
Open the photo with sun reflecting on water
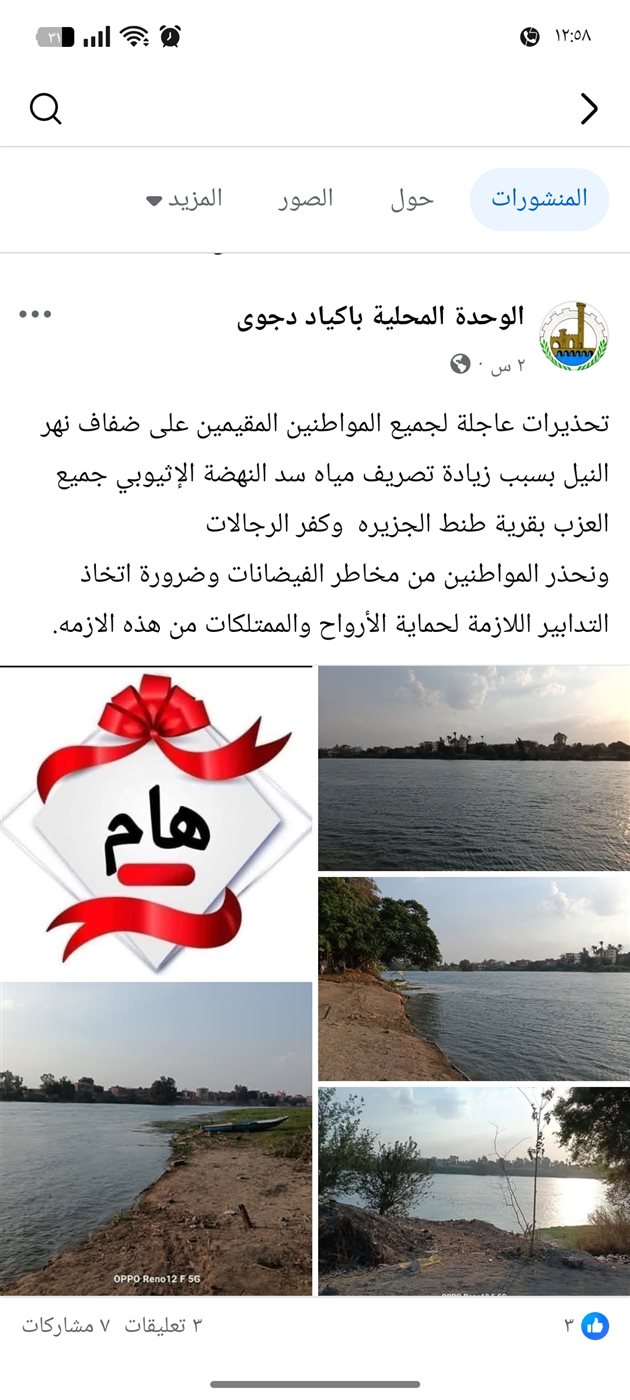474,1190
